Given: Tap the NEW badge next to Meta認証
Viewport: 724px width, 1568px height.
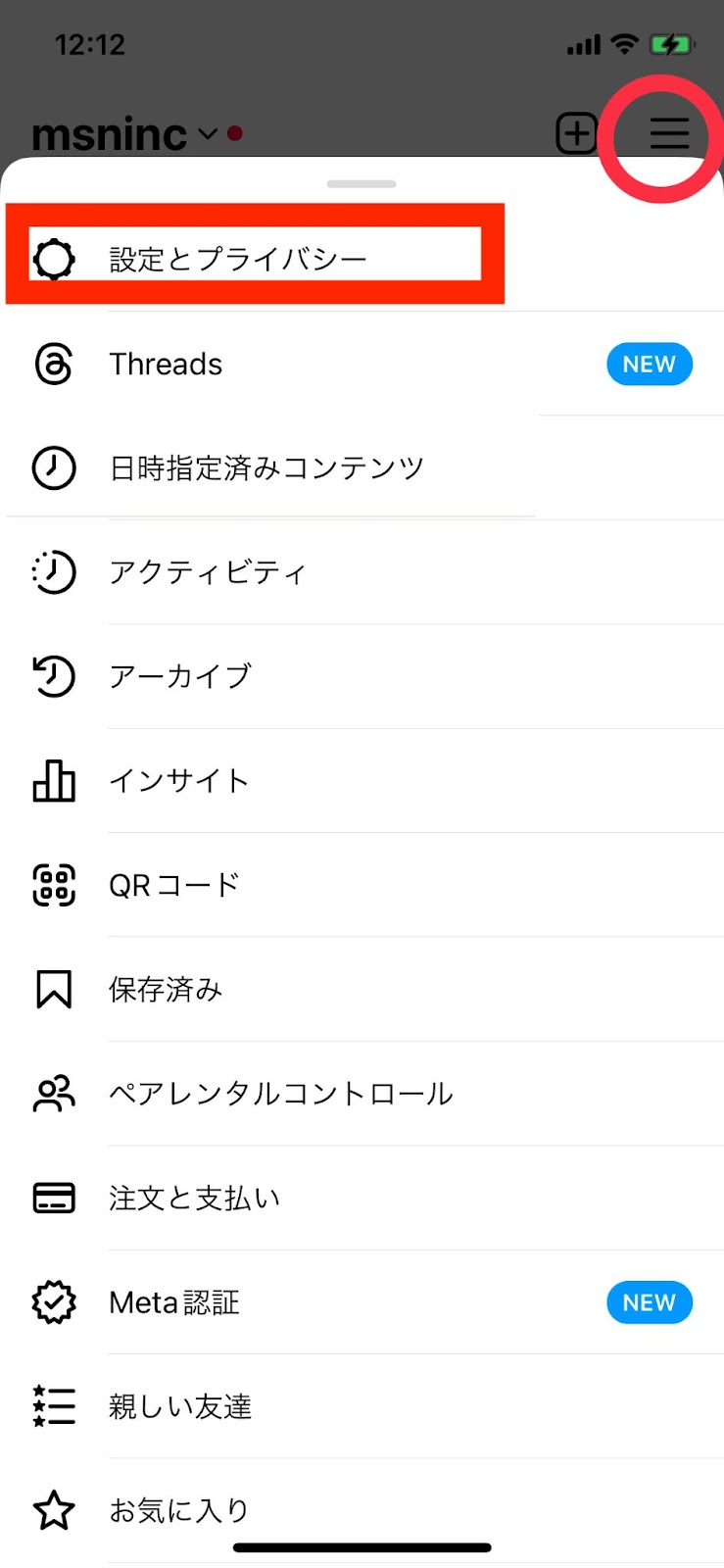Looking at the screenshot, I should click(650, 1302).
